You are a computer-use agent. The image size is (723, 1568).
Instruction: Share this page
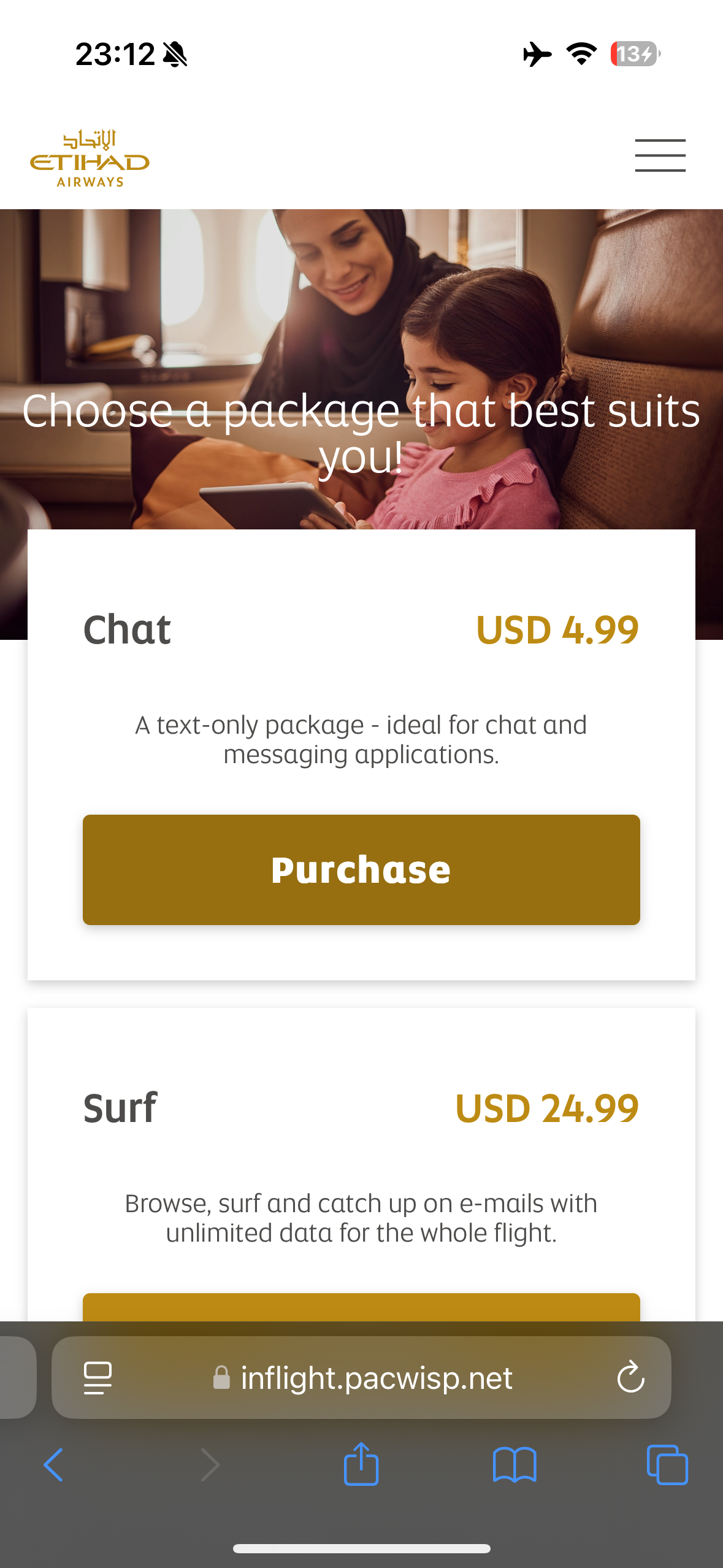(361, 1463)
